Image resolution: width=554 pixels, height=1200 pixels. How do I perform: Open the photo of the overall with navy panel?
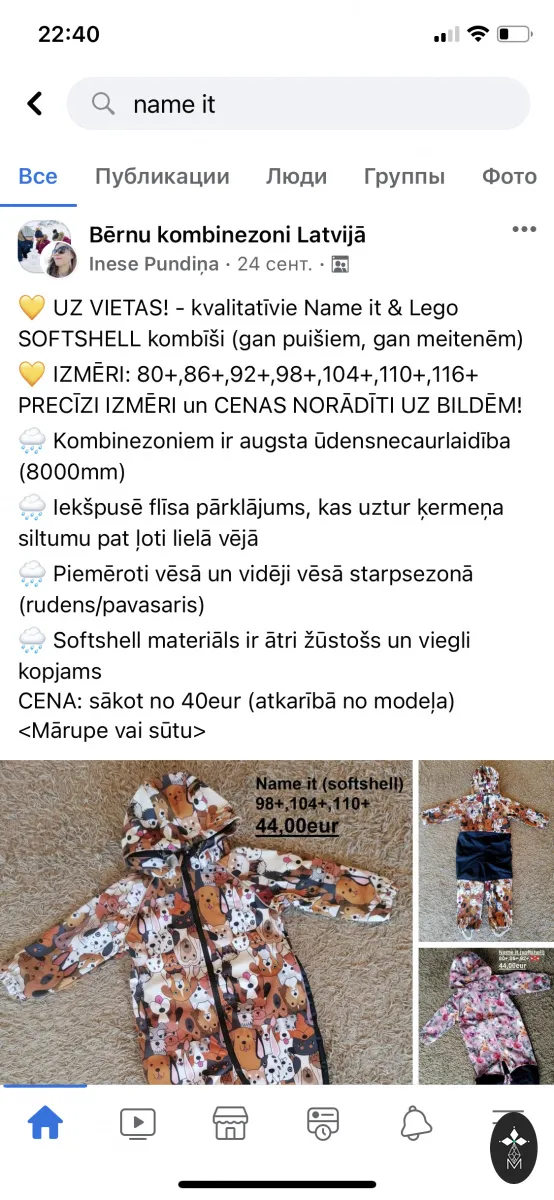(x=486, y=850)
